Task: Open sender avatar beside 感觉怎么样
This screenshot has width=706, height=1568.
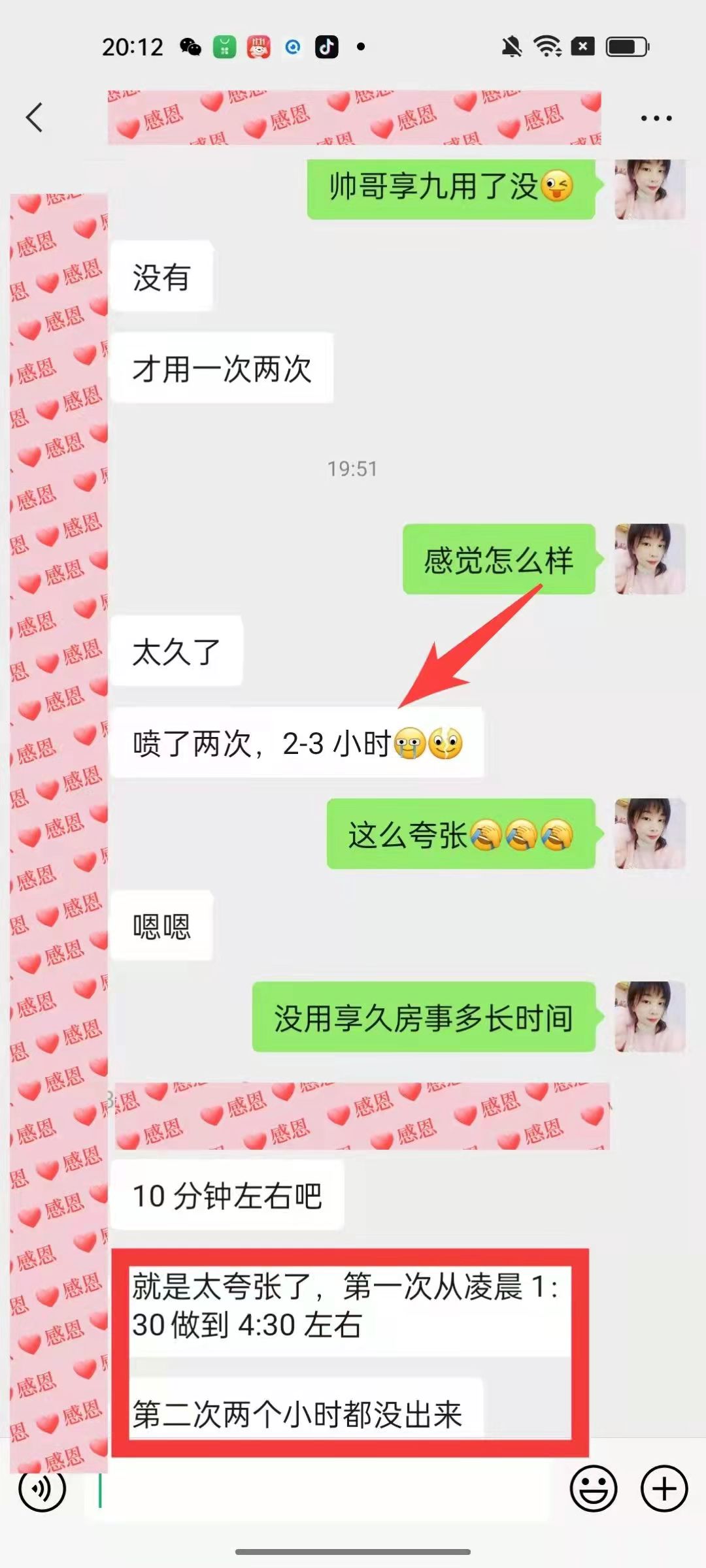Action: tap(650, 559)
